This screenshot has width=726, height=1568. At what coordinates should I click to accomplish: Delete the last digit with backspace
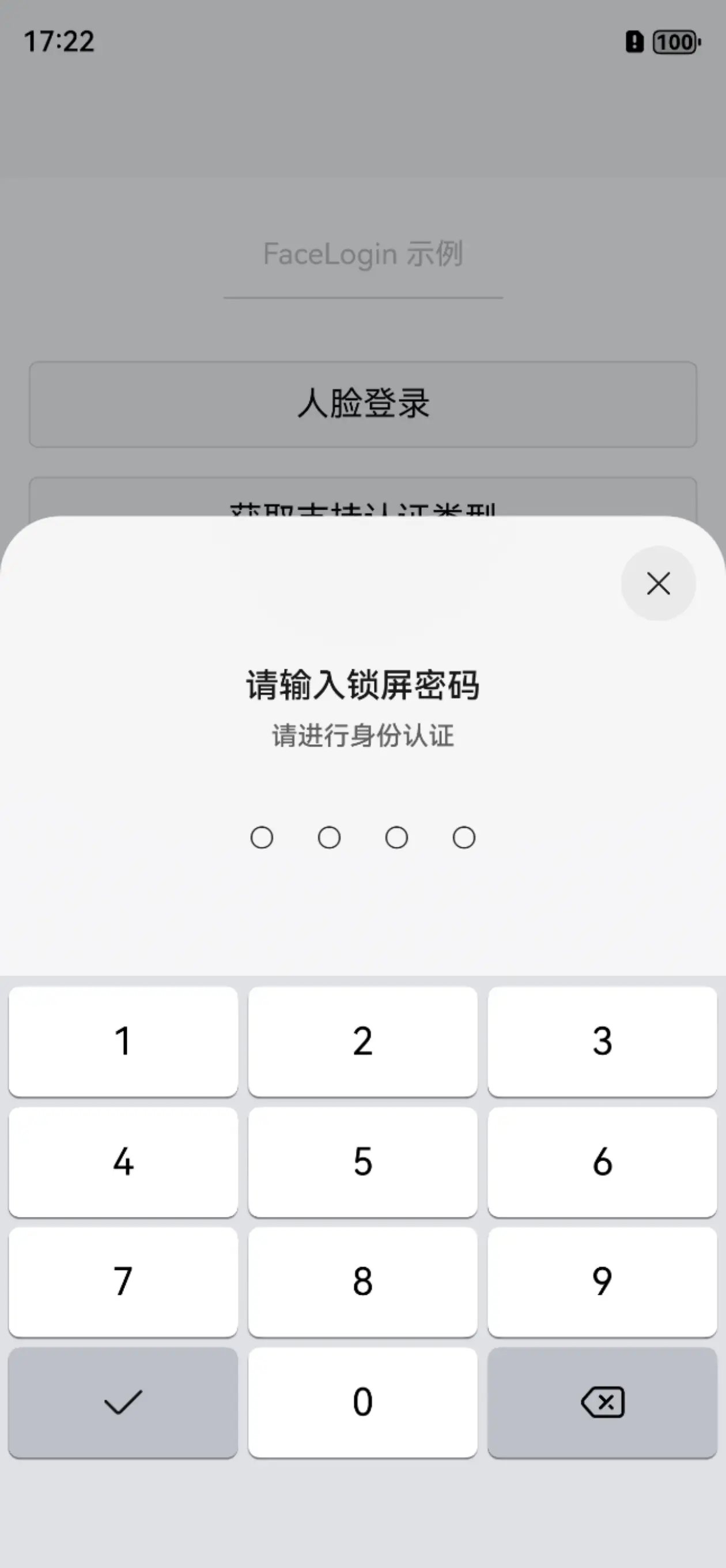tap(602, 1402)
